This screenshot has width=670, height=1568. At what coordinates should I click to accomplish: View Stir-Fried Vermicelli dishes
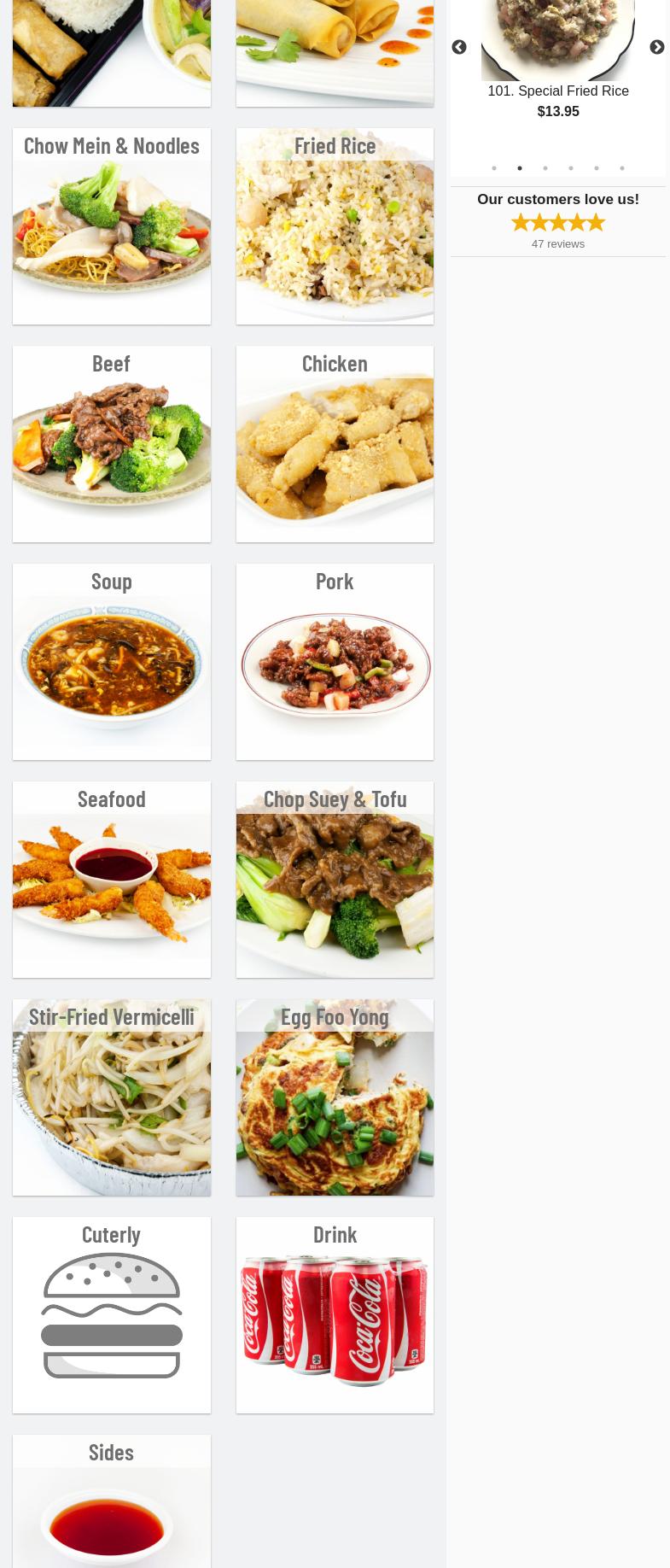tap(112, 1097)
